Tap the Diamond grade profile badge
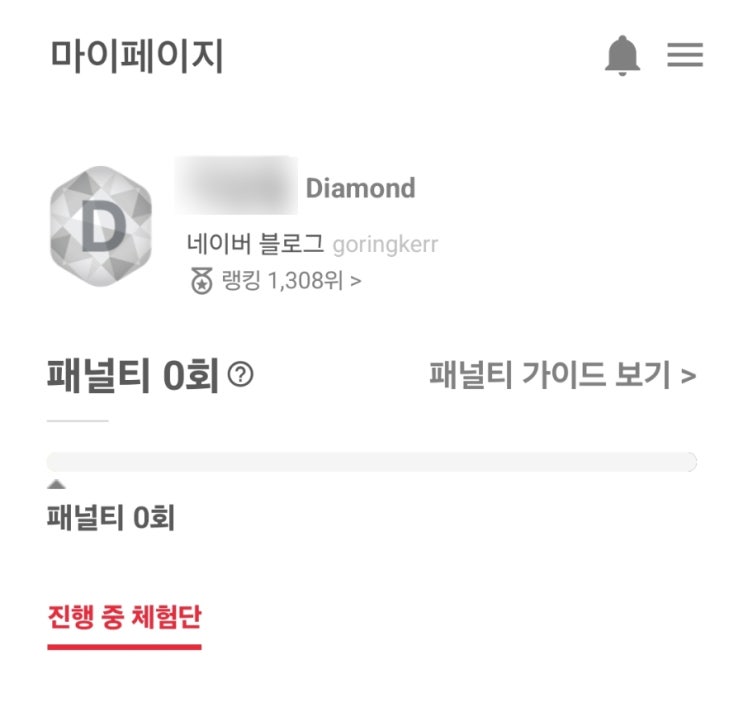The height and width of the screenshot is (703, 743). tap(101, 226)
